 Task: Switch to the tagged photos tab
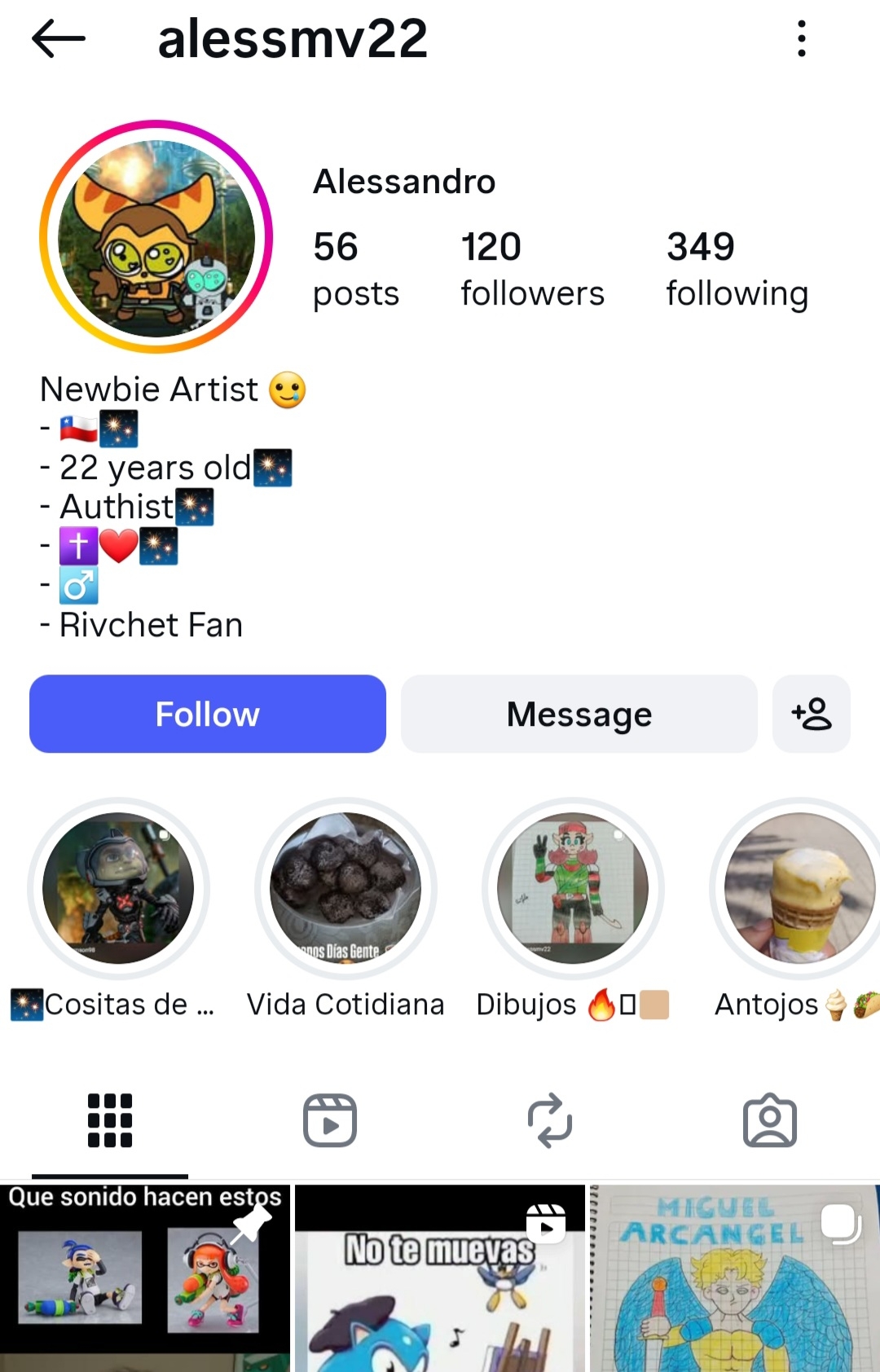pyautogui.click(x=770, y=1121)
